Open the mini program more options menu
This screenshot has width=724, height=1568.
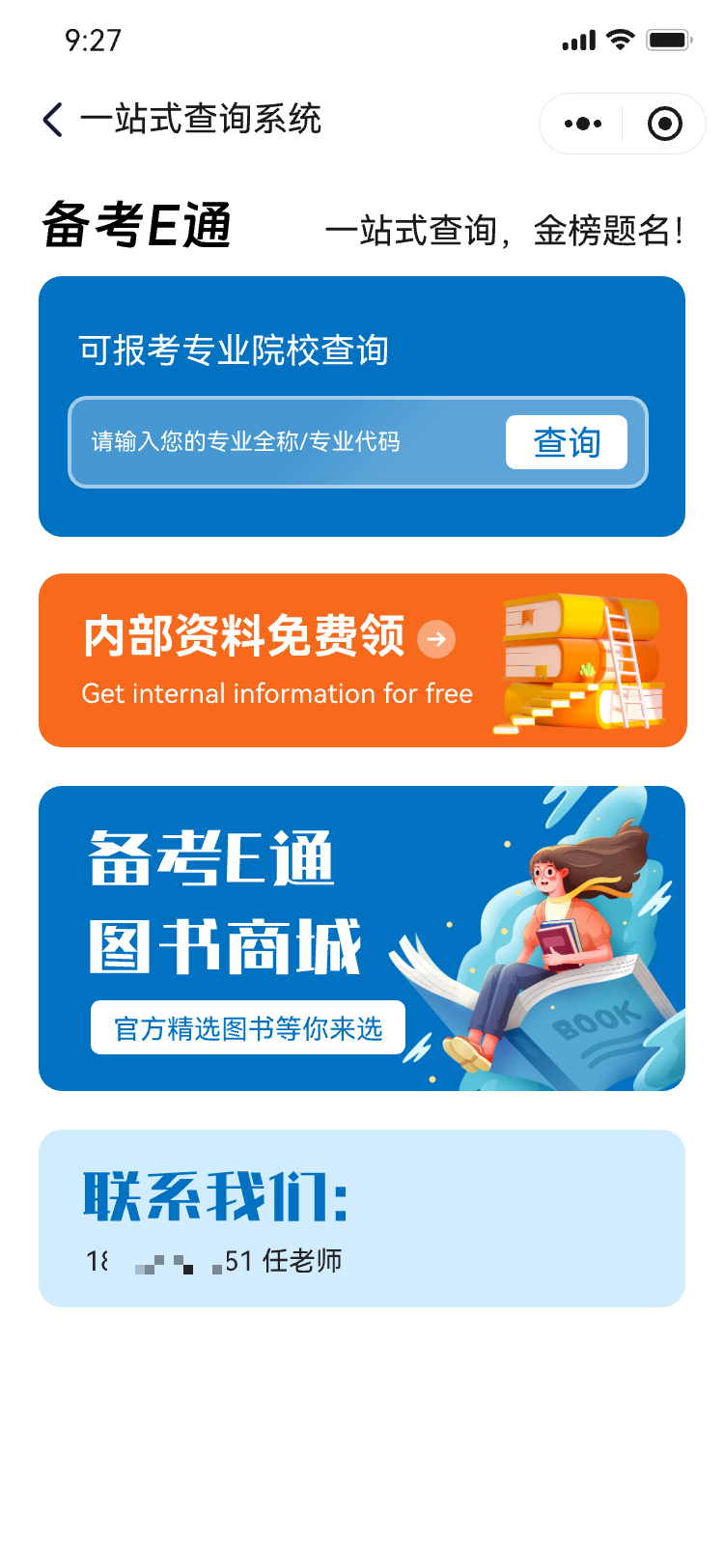tap(582, 124)
